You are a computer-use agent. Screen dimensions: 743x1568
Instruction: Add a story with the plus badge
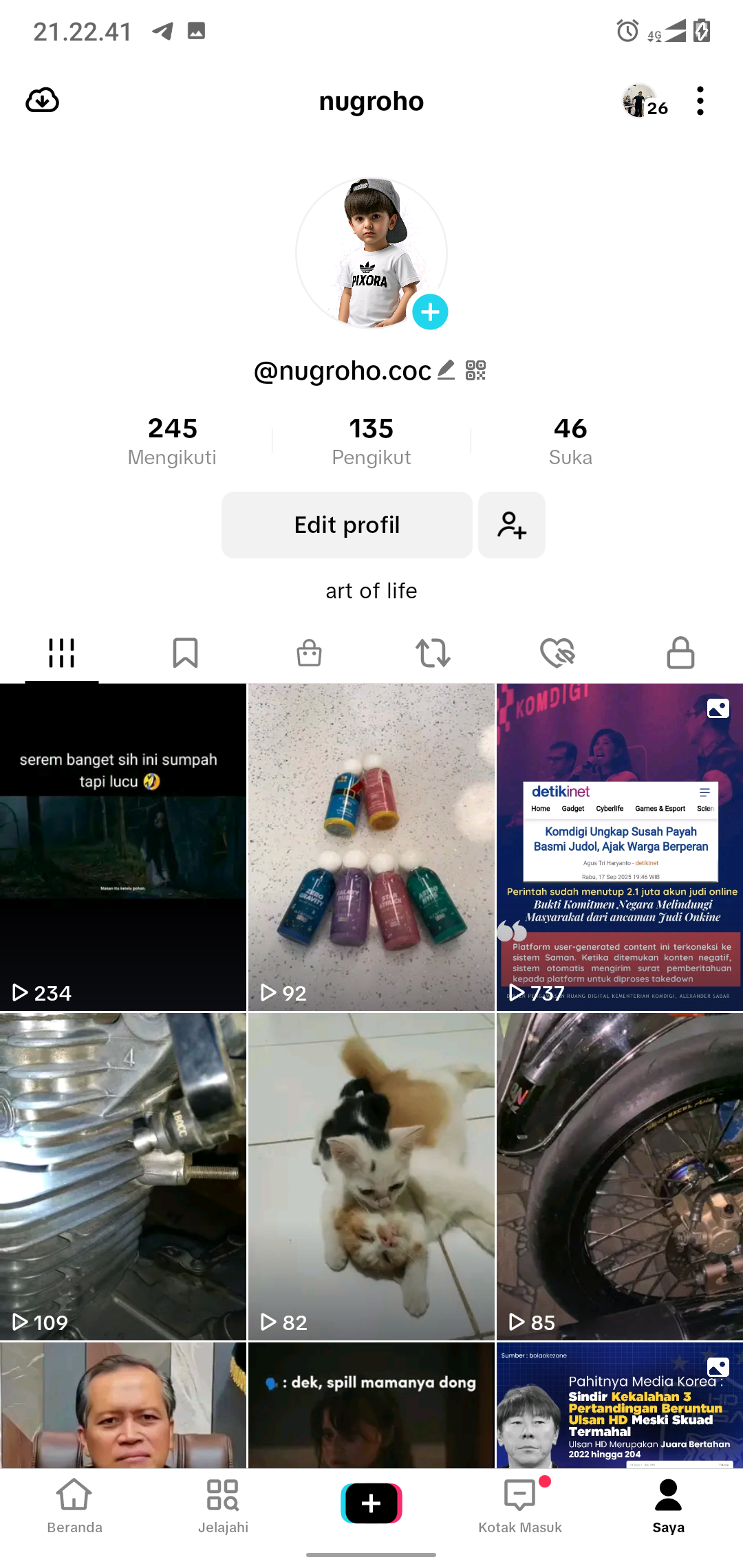430,312
